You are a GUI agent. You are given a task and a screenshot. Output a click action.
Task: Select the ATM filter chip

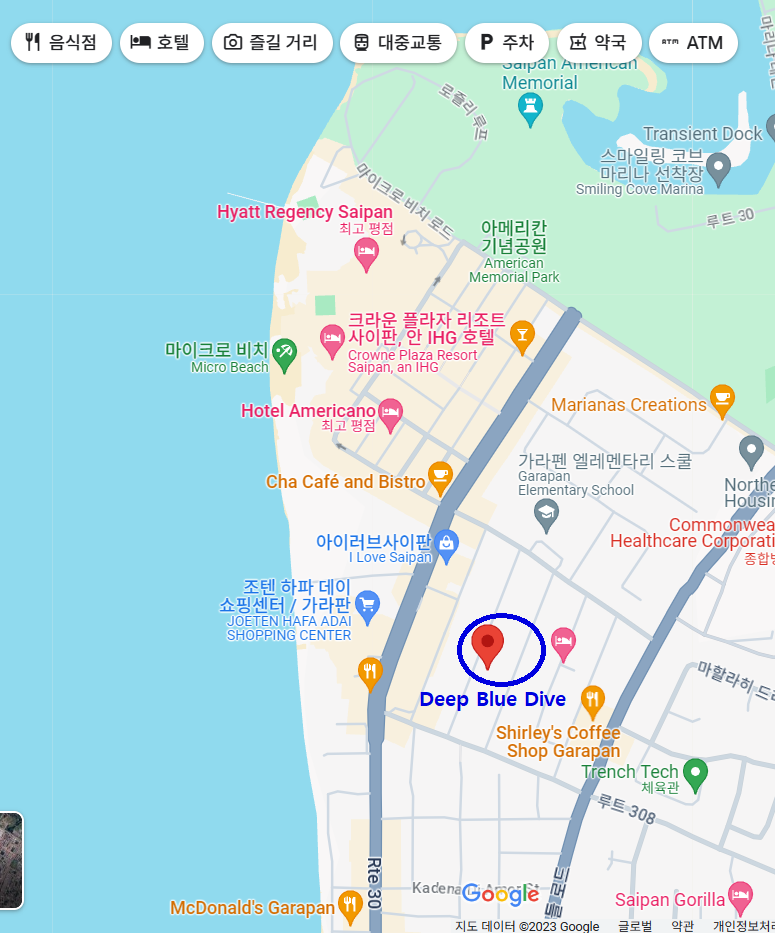coord(693,42)
